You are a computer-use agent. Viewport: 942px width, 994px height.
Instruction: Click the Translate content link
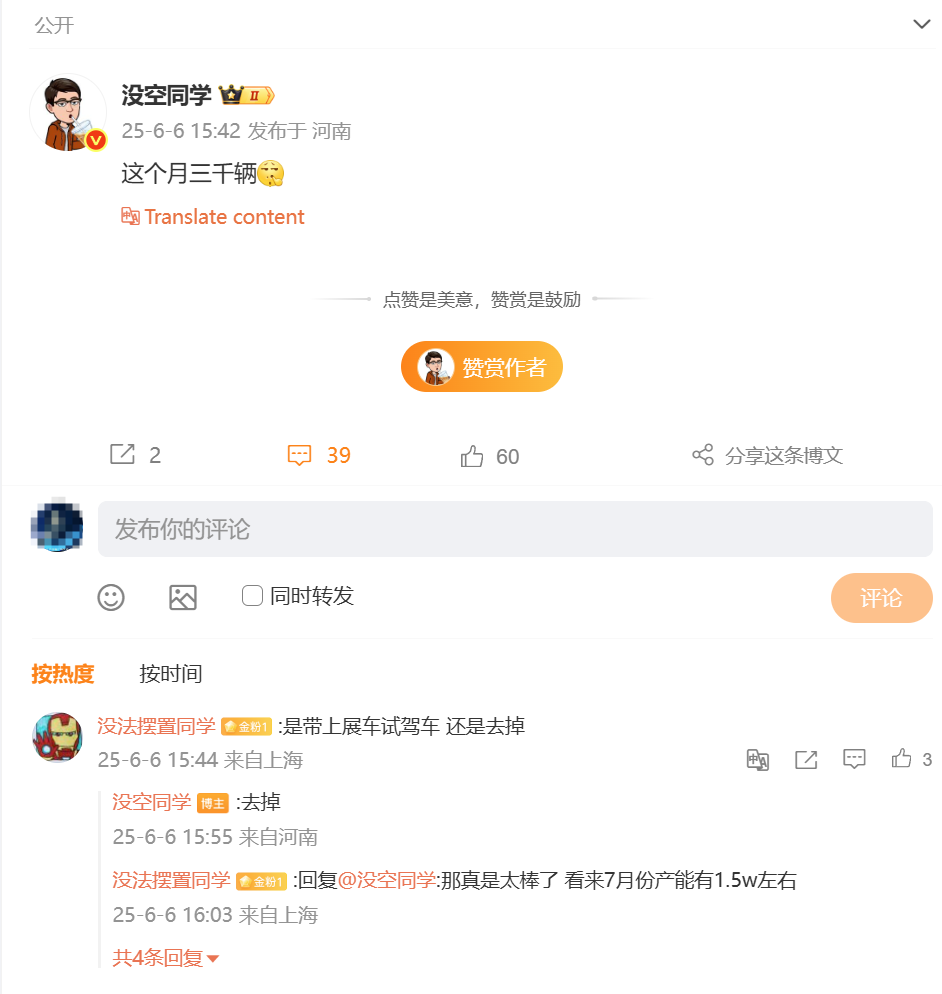pyautogui.click(x=213, y=216)
